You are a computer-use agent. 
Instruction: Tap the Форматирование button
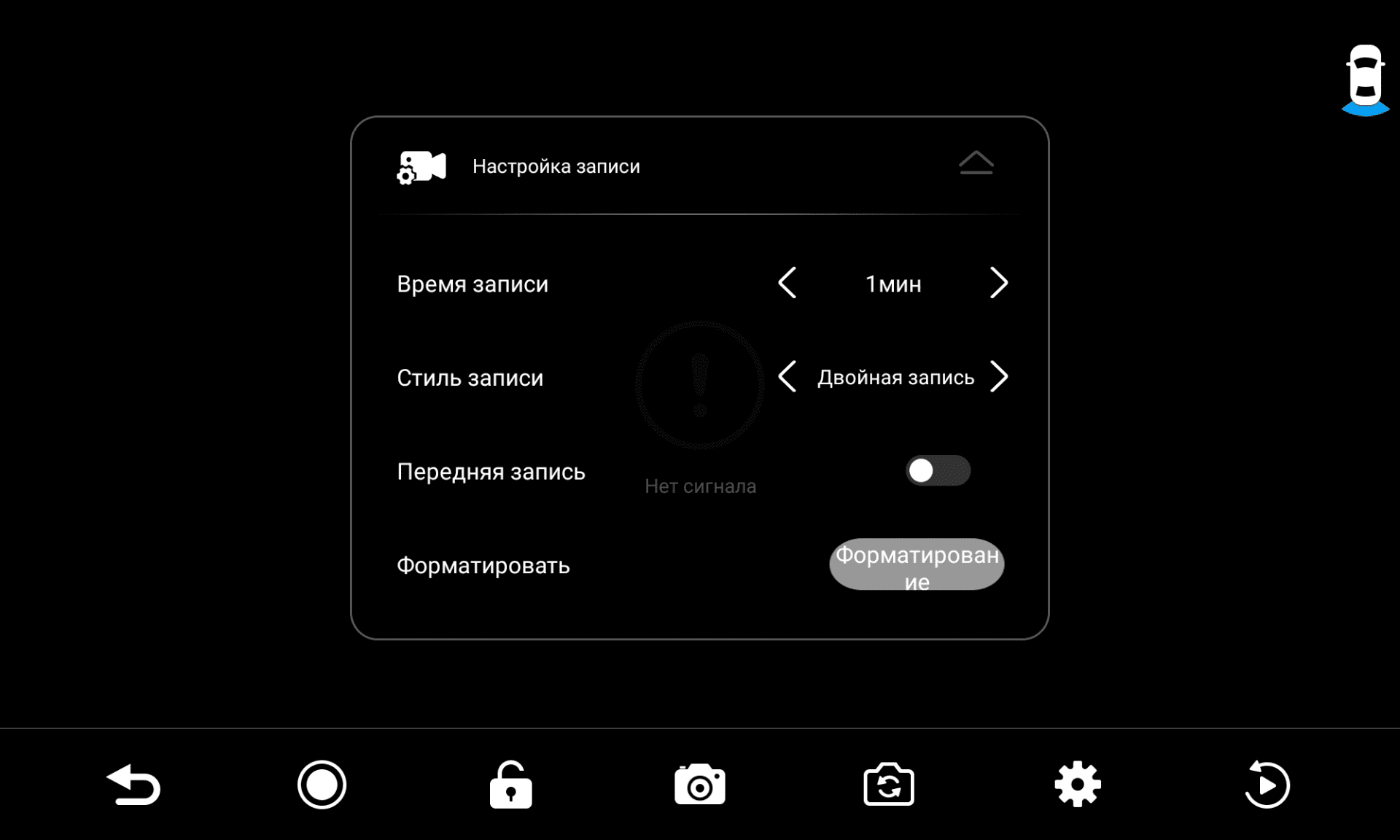917,565
